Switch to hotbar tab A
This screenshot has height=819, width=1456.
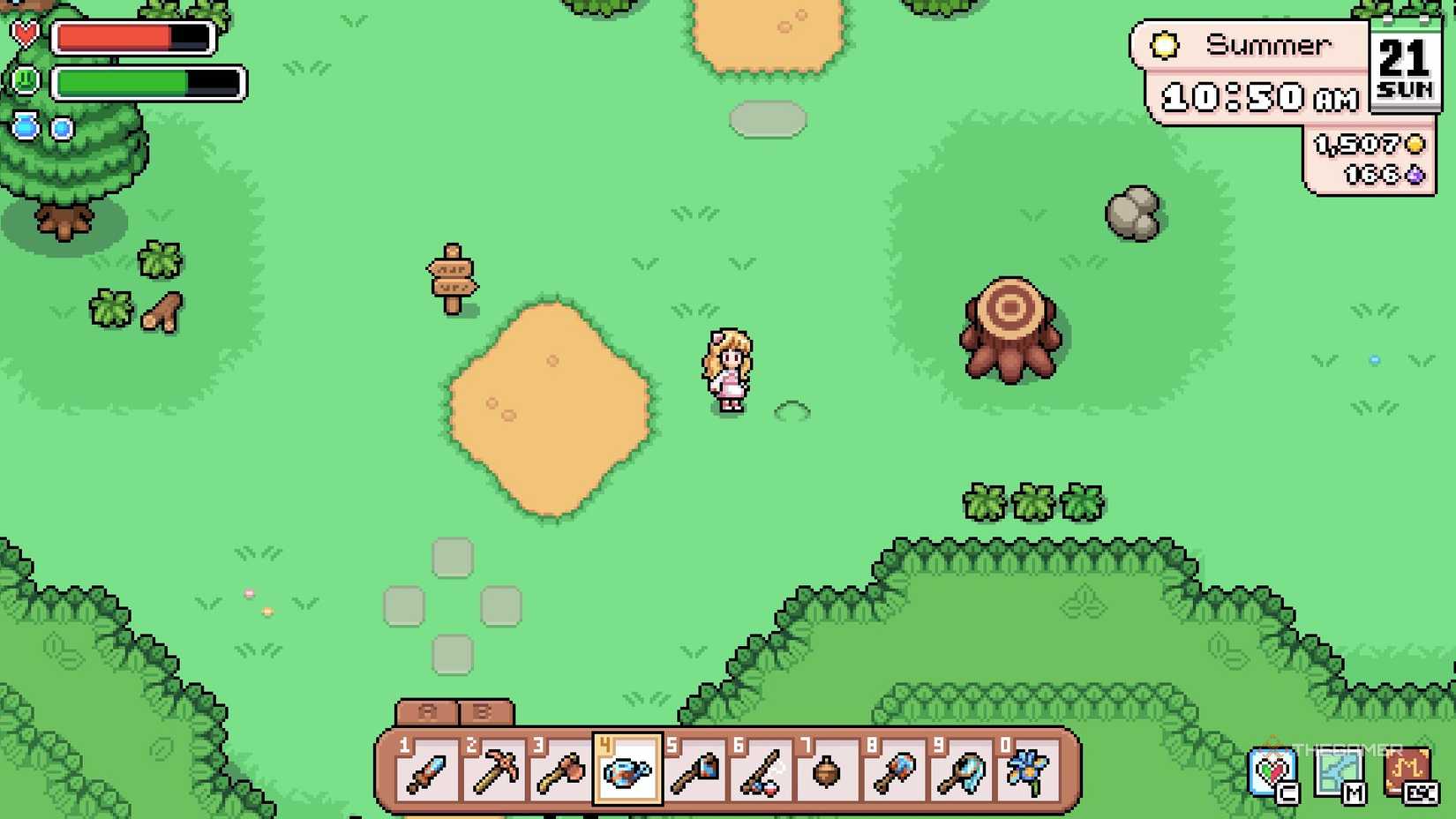(x=427, y=712)
